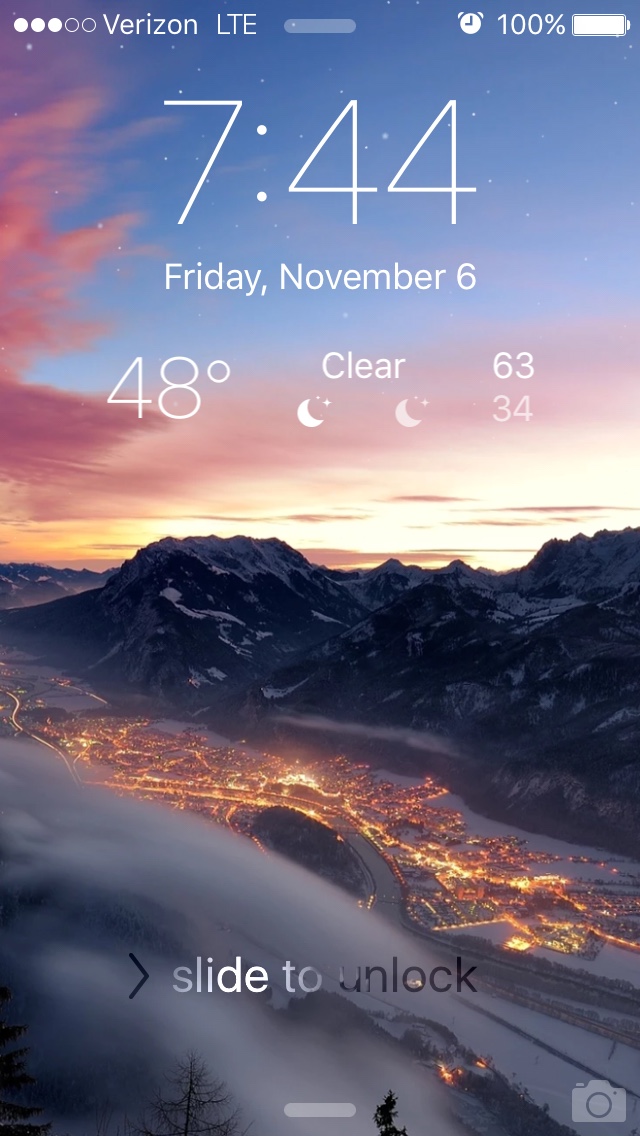Tap the slide to unlock chevron
Screen dimensions: 640x1136
point(139,977)
